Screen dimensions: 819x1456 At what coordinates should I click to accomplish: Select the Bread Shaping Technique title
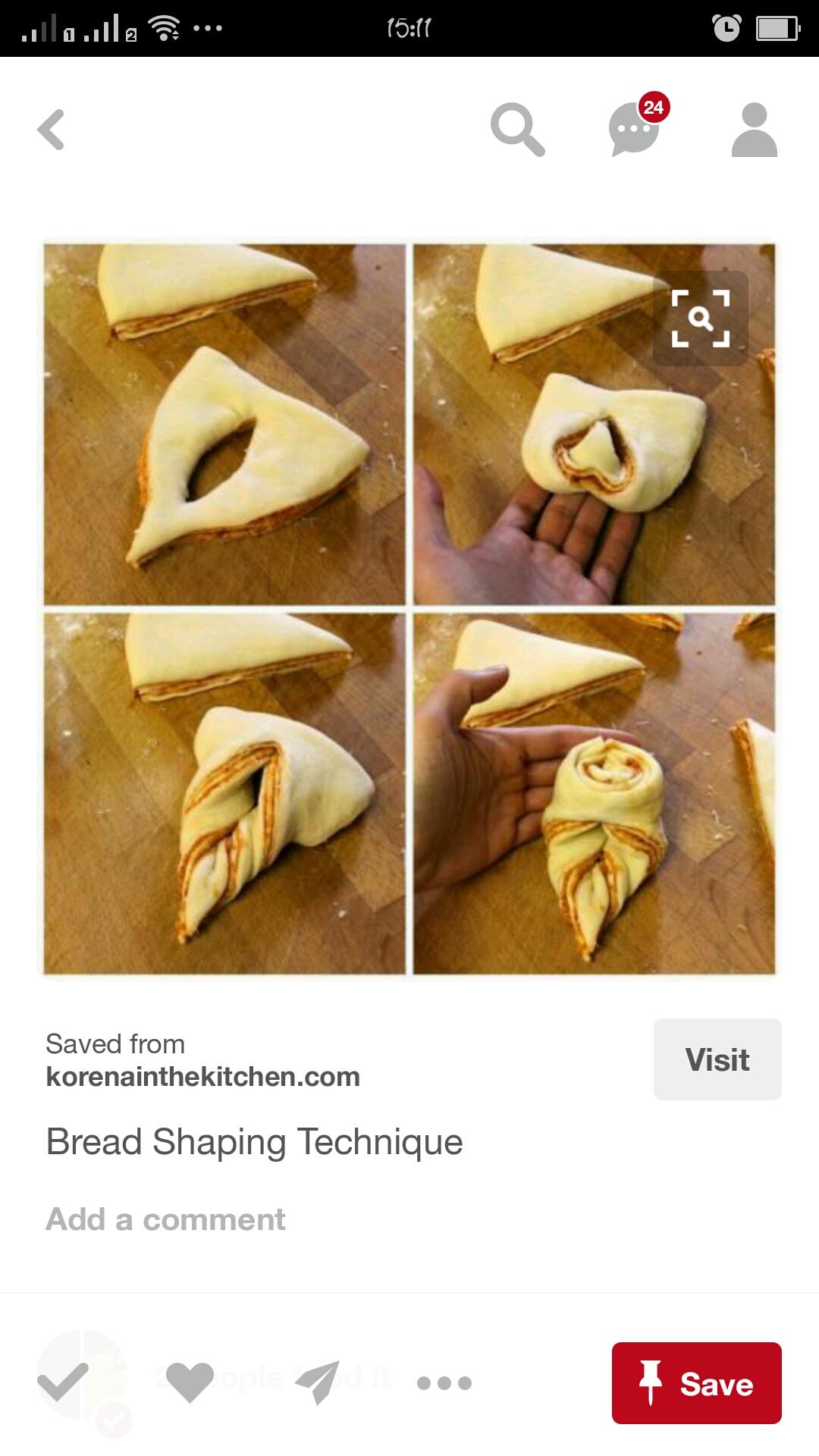254,1141
